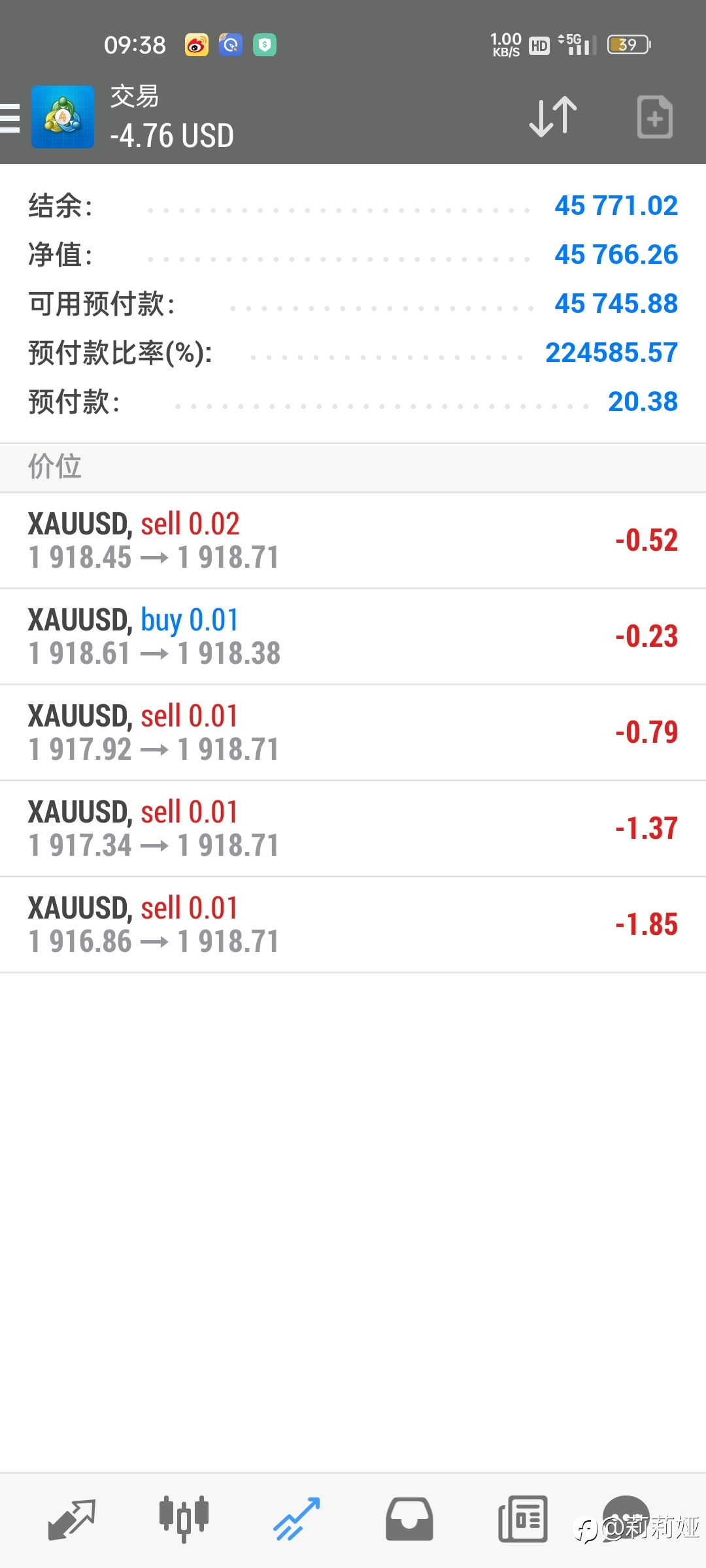The height and width of the screenshot is (1568, 706).
Task: Open the hamburger drawer menu
Action: pyautogui.click(x=9, y=118)
